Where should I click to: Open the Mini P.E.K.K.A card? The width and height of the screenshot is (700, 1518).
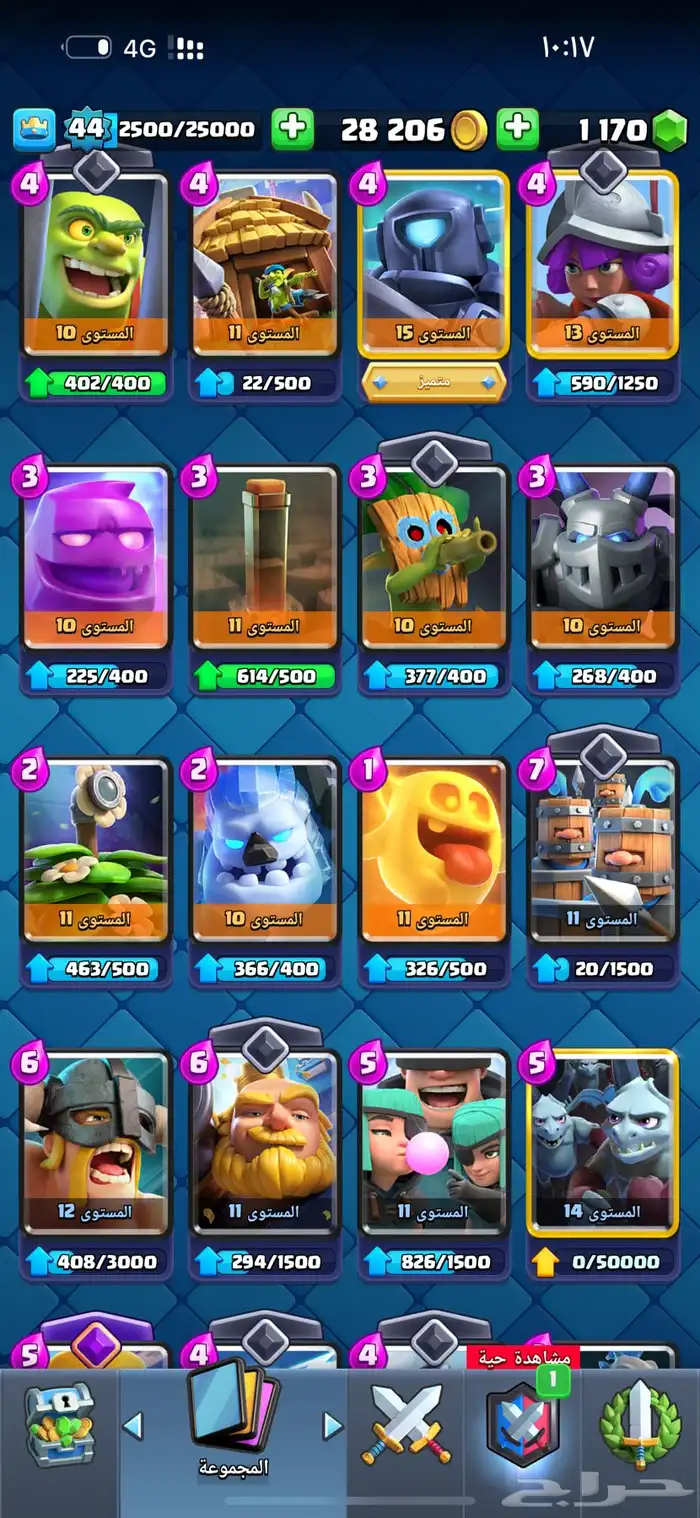tap(434, 265)
